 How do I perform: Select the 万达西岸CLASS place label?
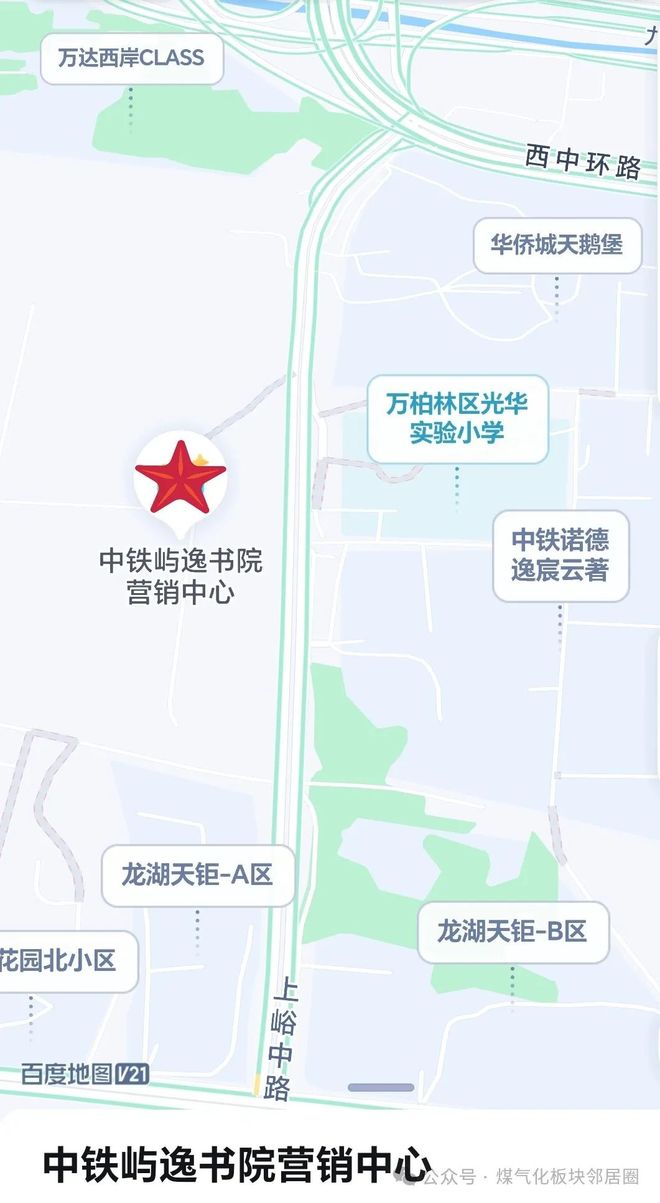point(131,58)
